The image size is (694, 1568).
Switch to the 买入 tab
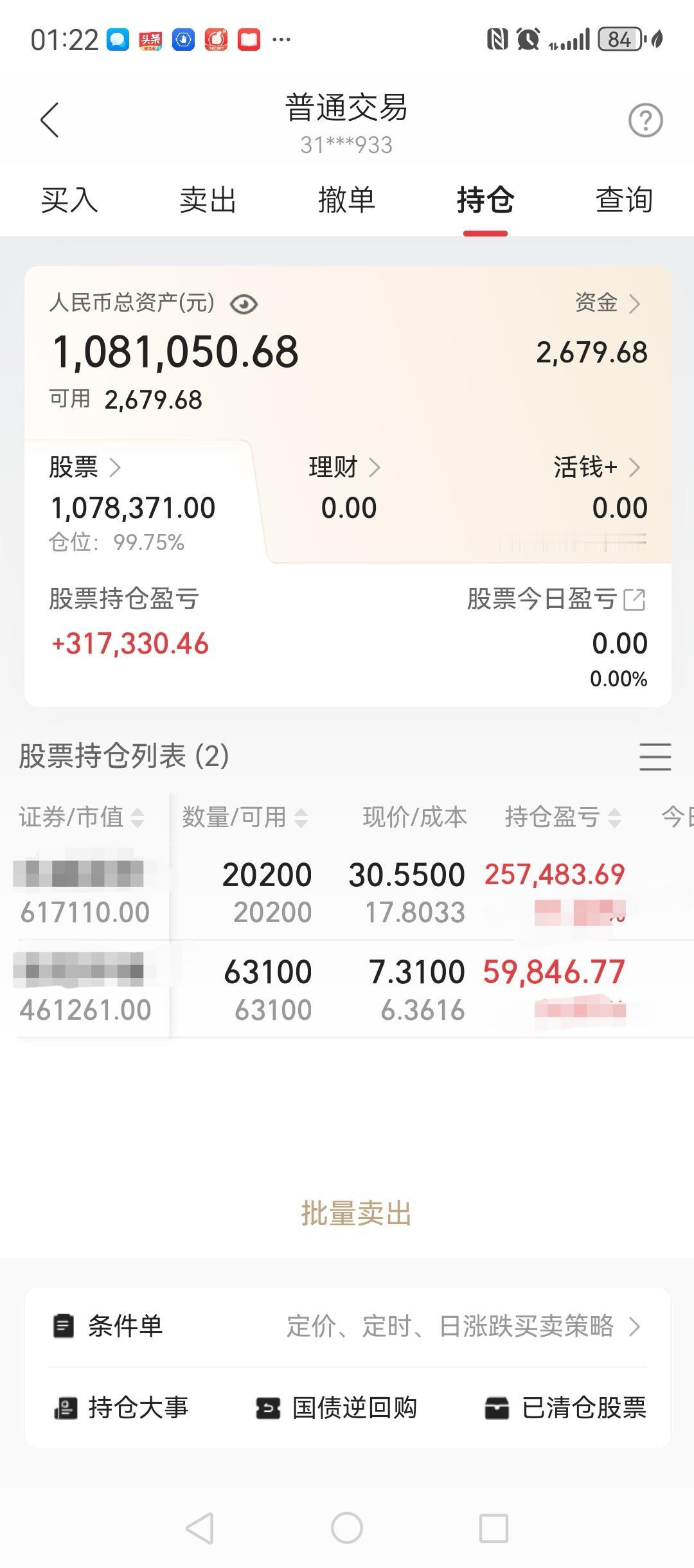click(69, 200)
